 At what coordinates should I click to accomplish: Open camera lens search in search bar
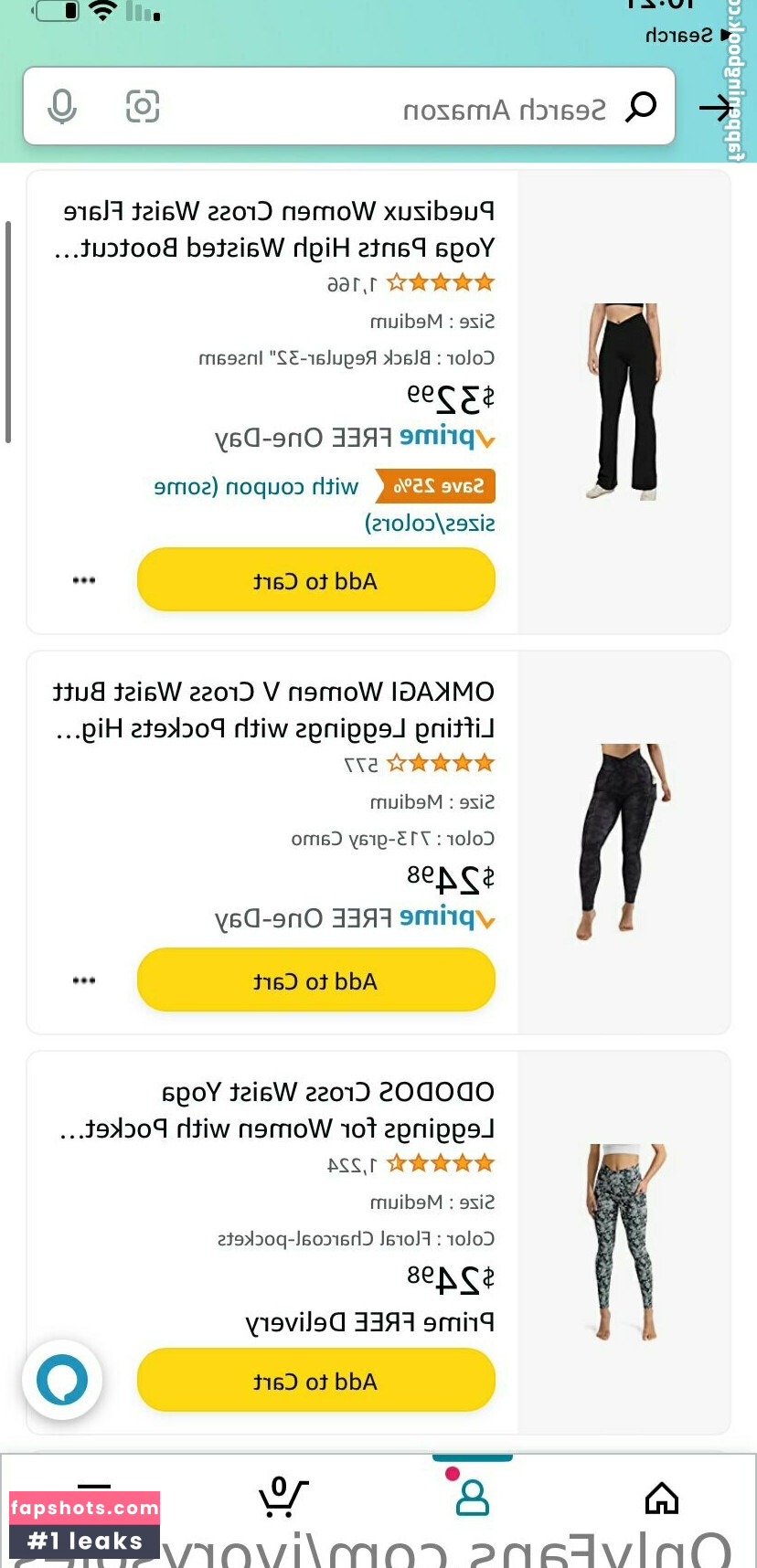point(143,107)
